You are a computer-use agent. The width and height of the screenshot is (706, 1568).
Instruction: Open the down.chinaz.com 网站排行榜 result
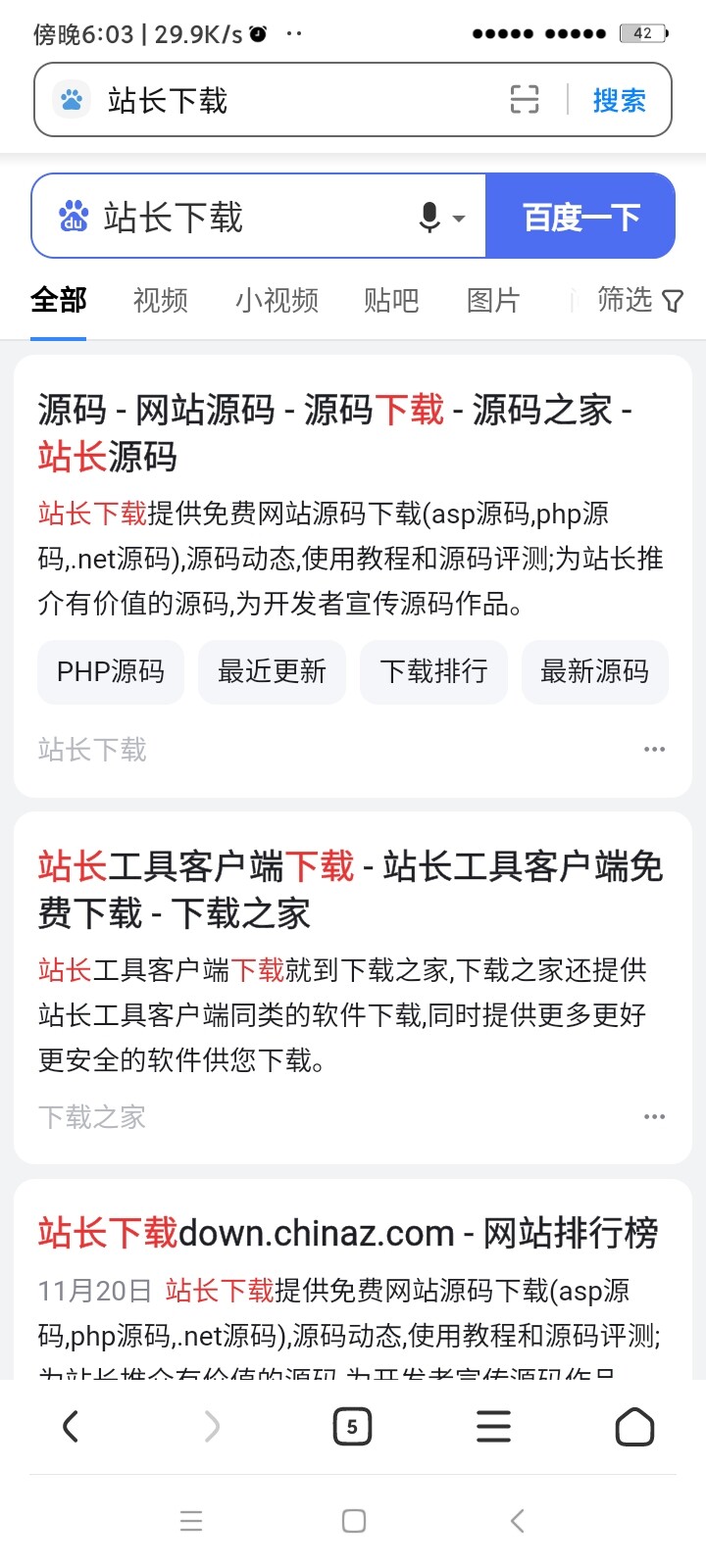coord(347,1233)
